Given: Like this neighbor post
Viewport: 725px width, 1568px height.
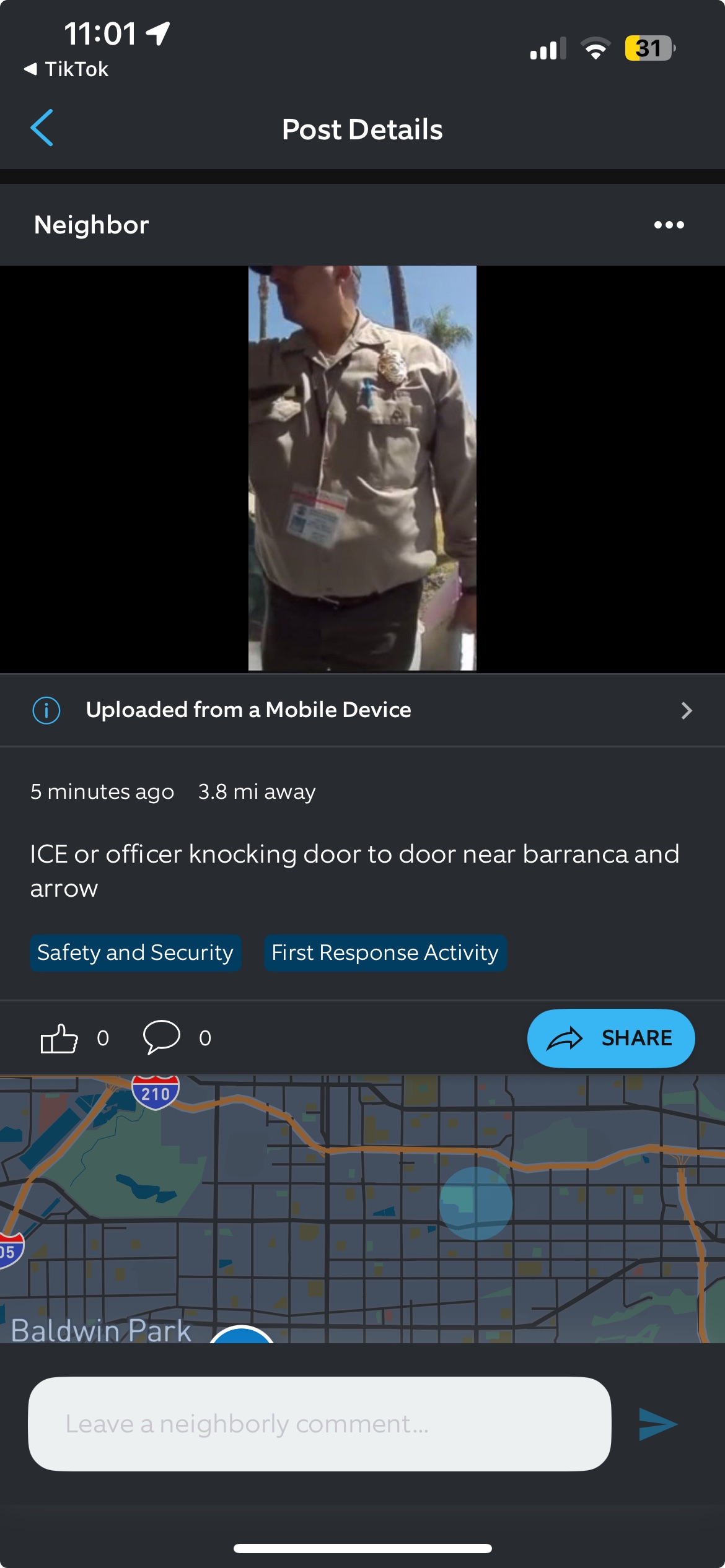Looking at the screenshot, I should tap(59, 1038).
